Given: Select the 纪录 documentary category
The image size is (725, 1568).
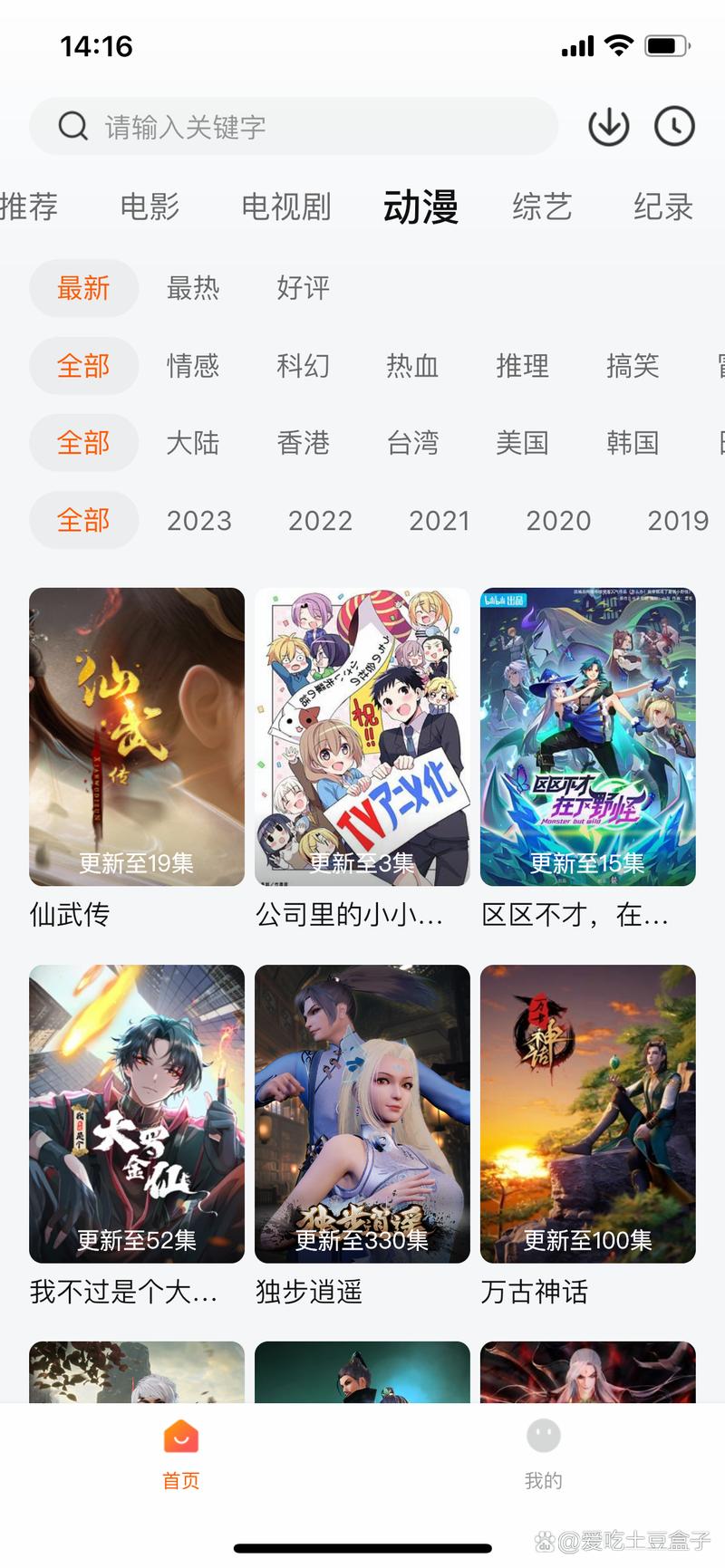Looking at the screenshot, I should pos(662,207).
